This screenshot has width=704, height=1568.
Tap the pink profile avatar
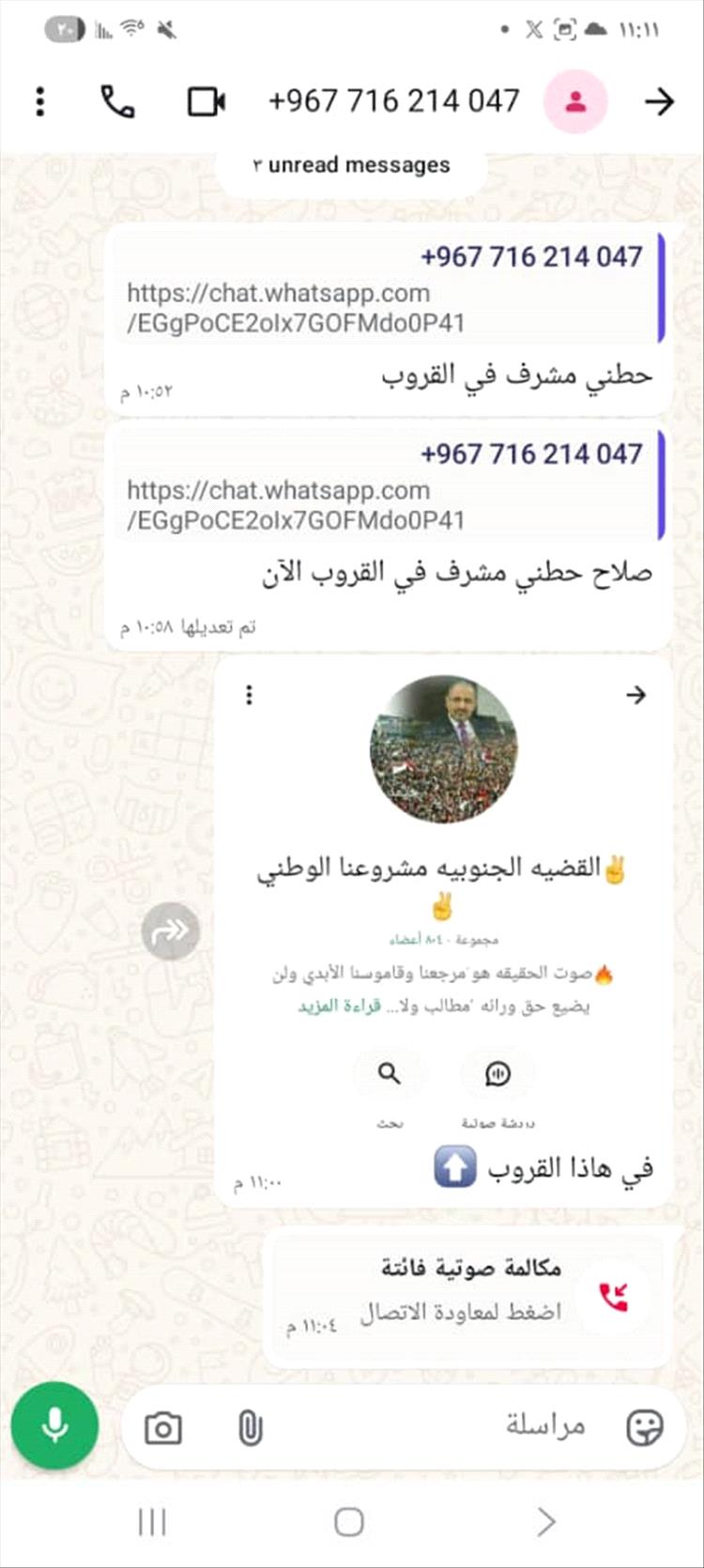[x=575, y=101]
